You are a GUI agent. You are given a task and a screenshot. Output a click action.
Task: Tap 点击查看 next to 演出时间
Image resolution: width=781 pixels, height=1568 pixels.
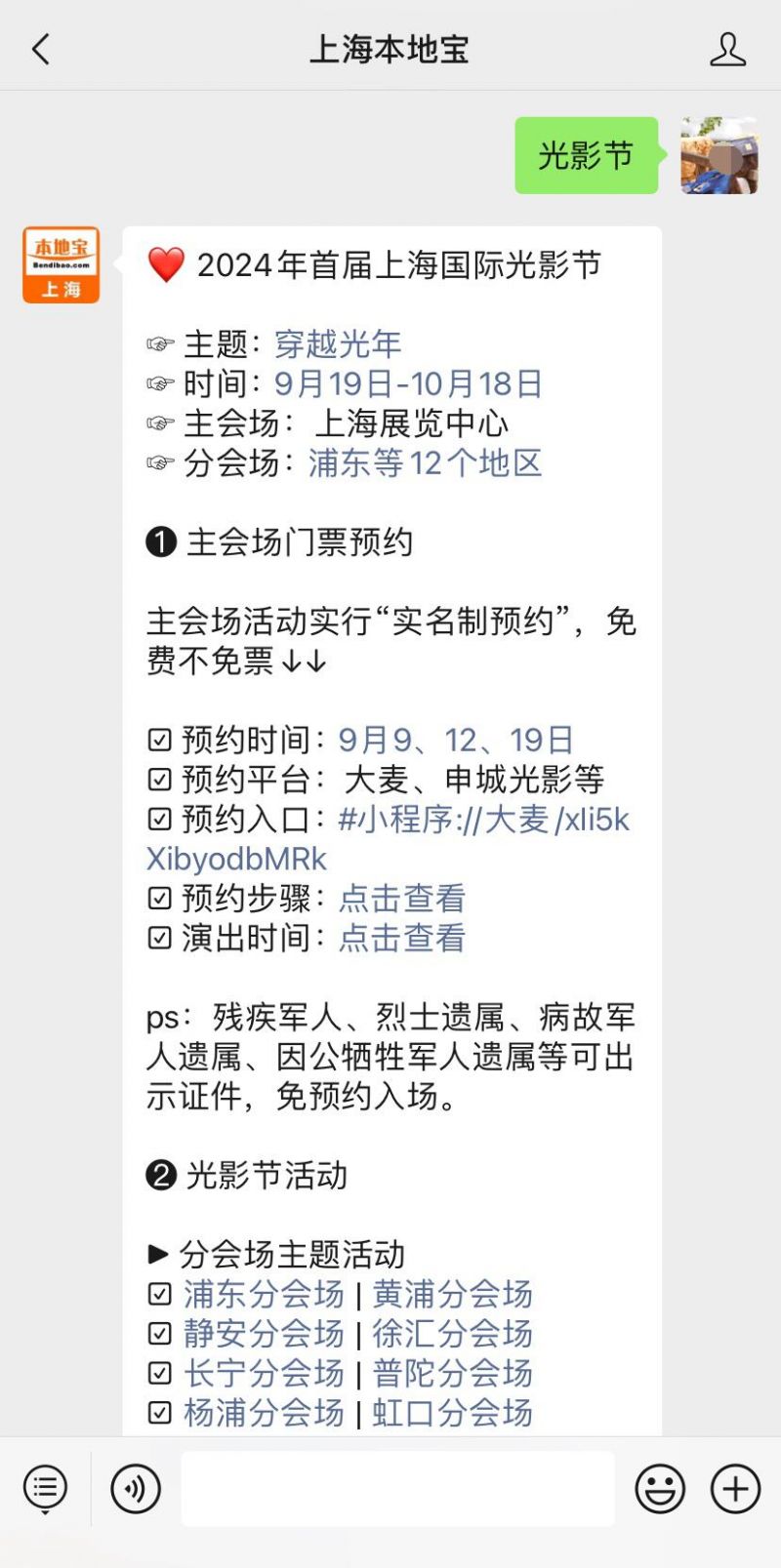pos(402,938)
